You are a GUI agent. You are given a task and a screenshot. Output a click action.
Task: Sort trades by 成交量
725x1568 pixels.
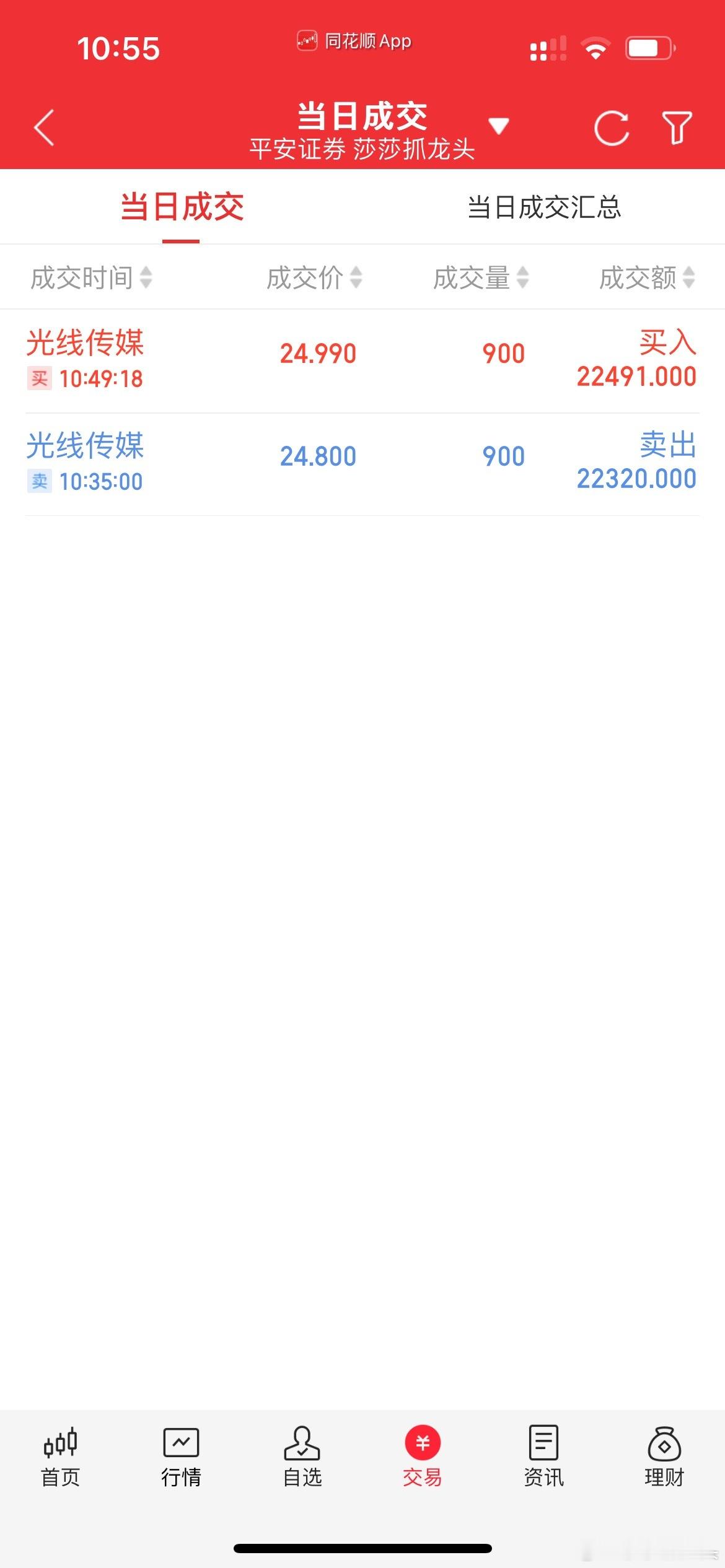pos(480,279)
